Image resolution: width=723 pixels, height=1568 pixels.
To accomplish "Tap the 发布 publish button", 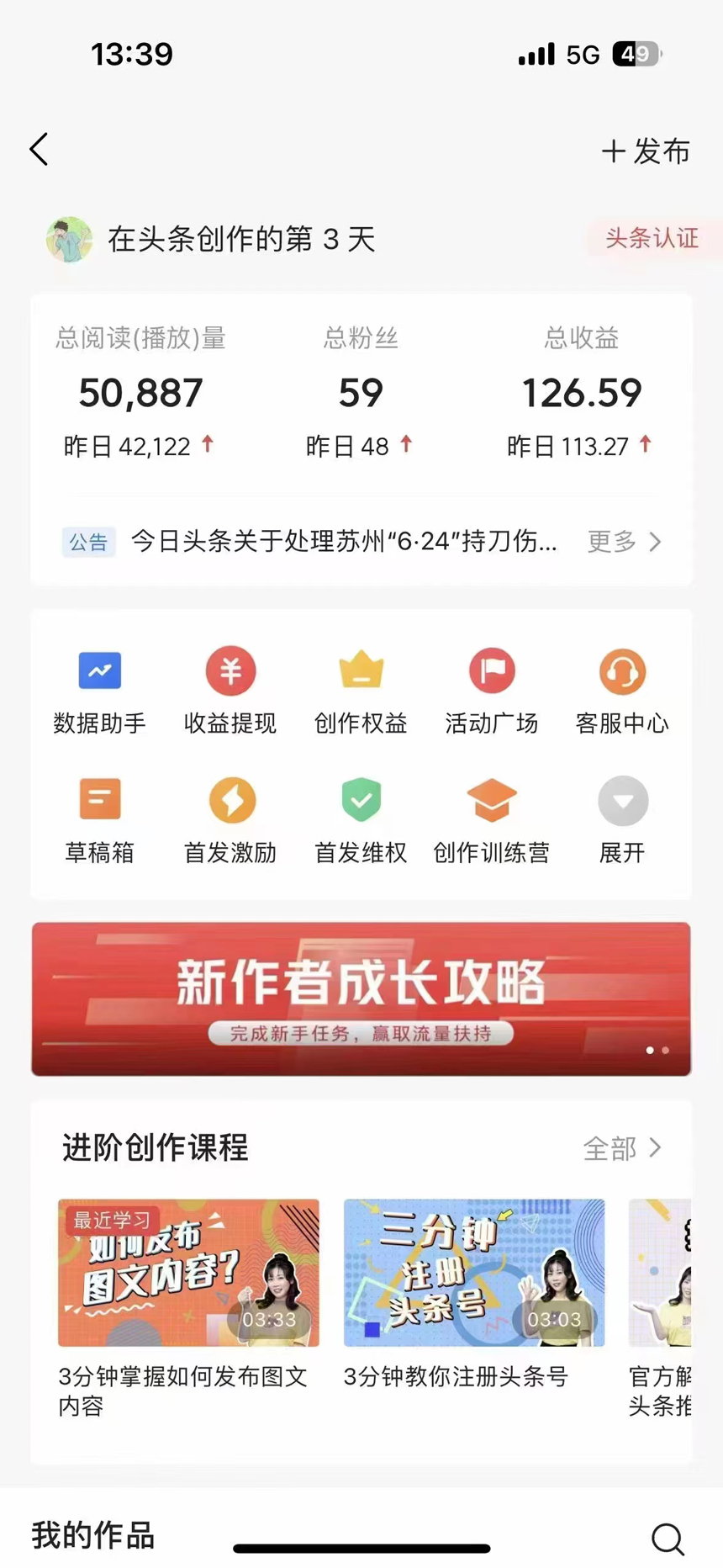I will coord(646,151).
